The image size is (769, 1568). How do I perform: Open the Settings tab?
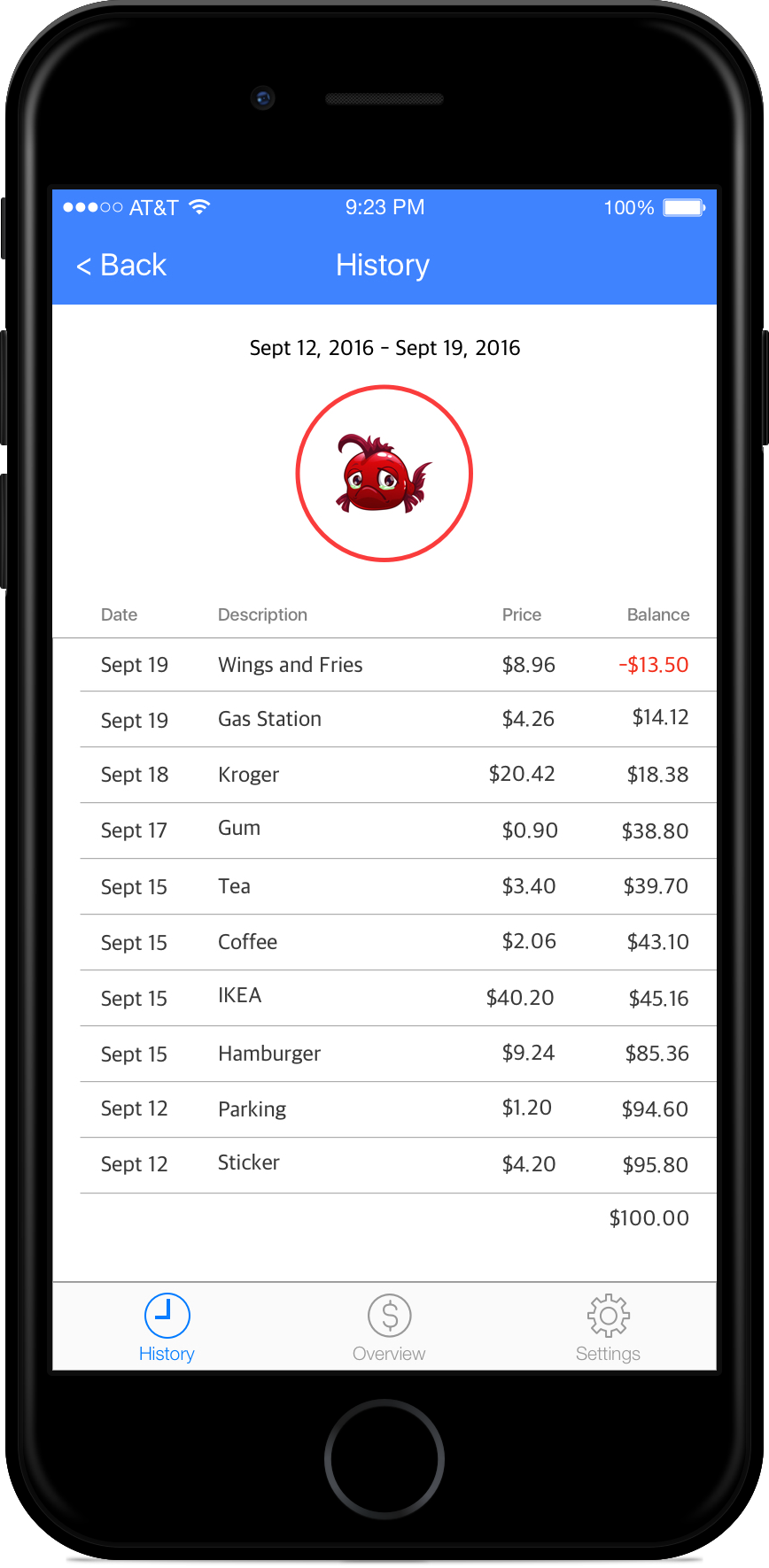[608, 1327]
